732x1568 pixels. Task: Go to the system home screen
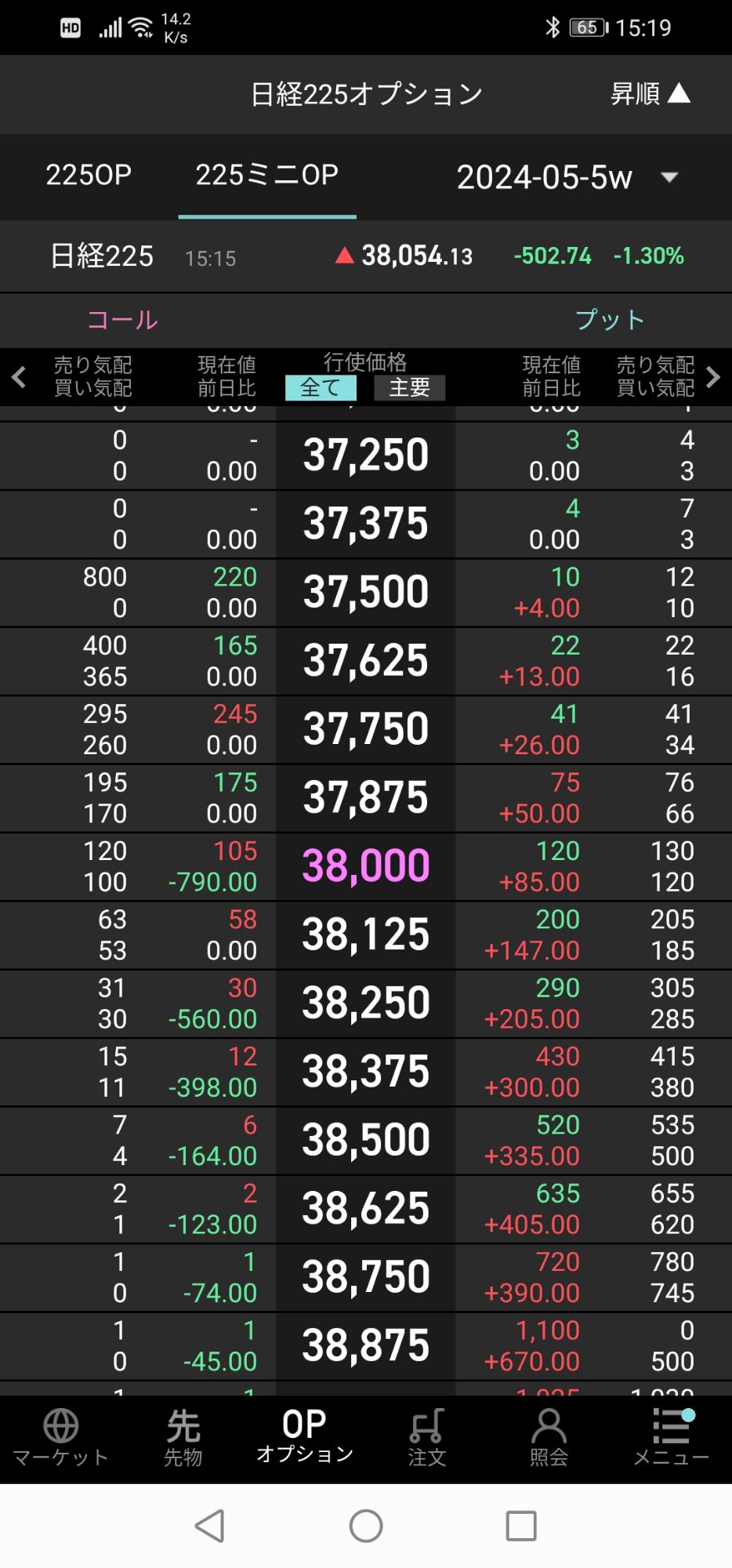[x=366, y=1526]
